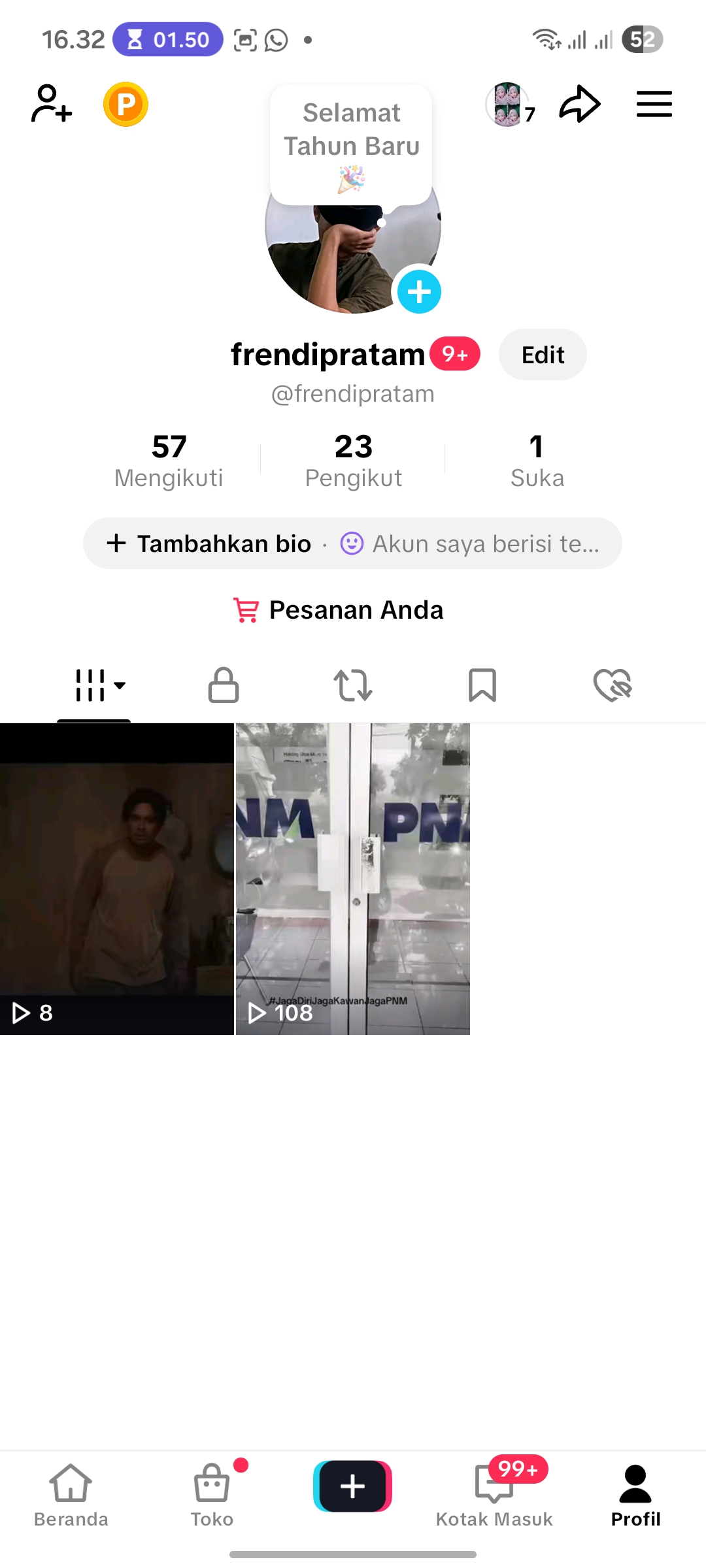View the 23 Pengikut list
The image size is (706, 1568).
pos(353,461)
